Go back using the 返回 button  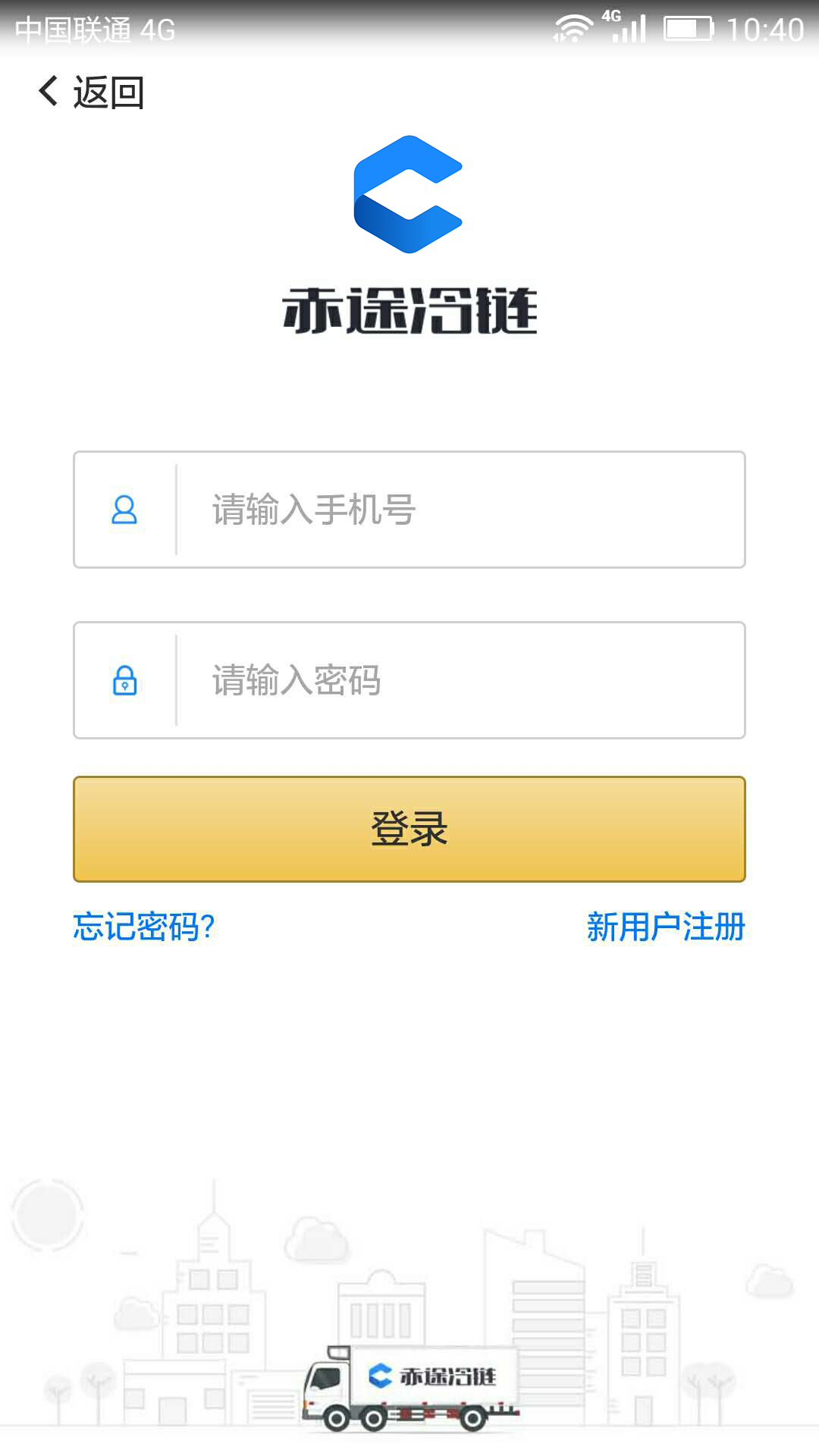(x=91, y=93)
